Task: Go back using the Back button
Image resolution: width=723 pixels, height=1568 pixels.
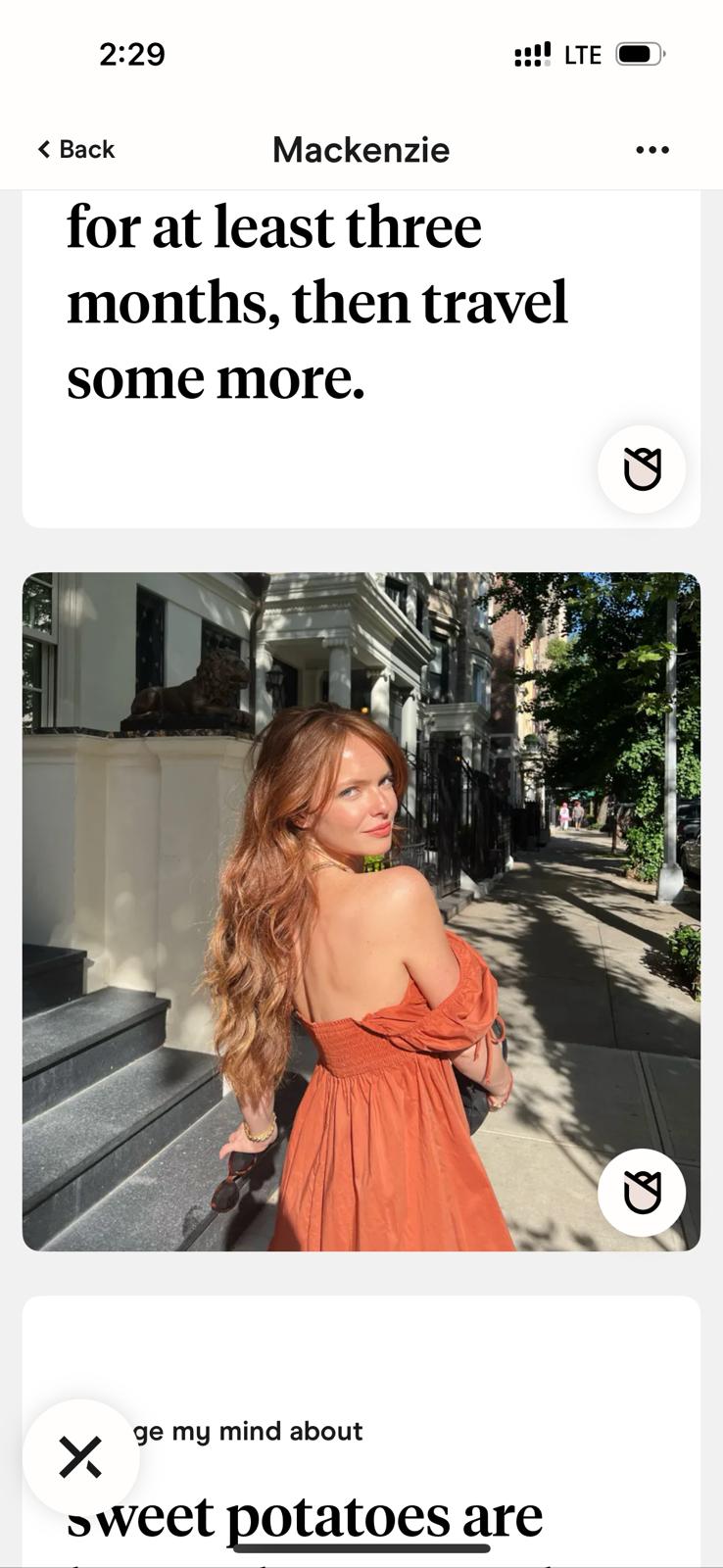Action: 76,149
